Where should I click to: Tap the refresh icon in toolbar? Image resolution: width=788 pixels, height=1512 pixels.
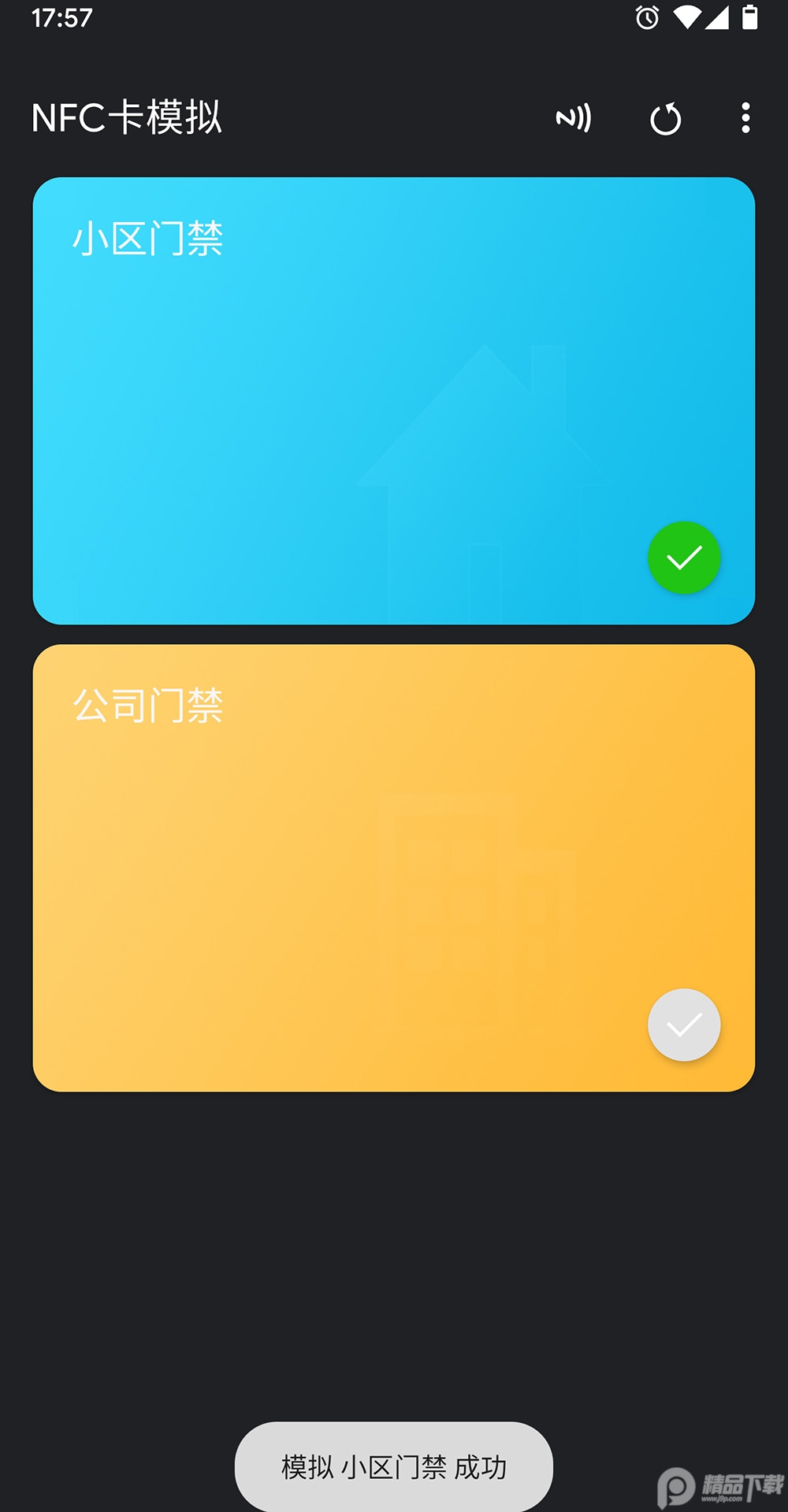[x=666, y=119]
